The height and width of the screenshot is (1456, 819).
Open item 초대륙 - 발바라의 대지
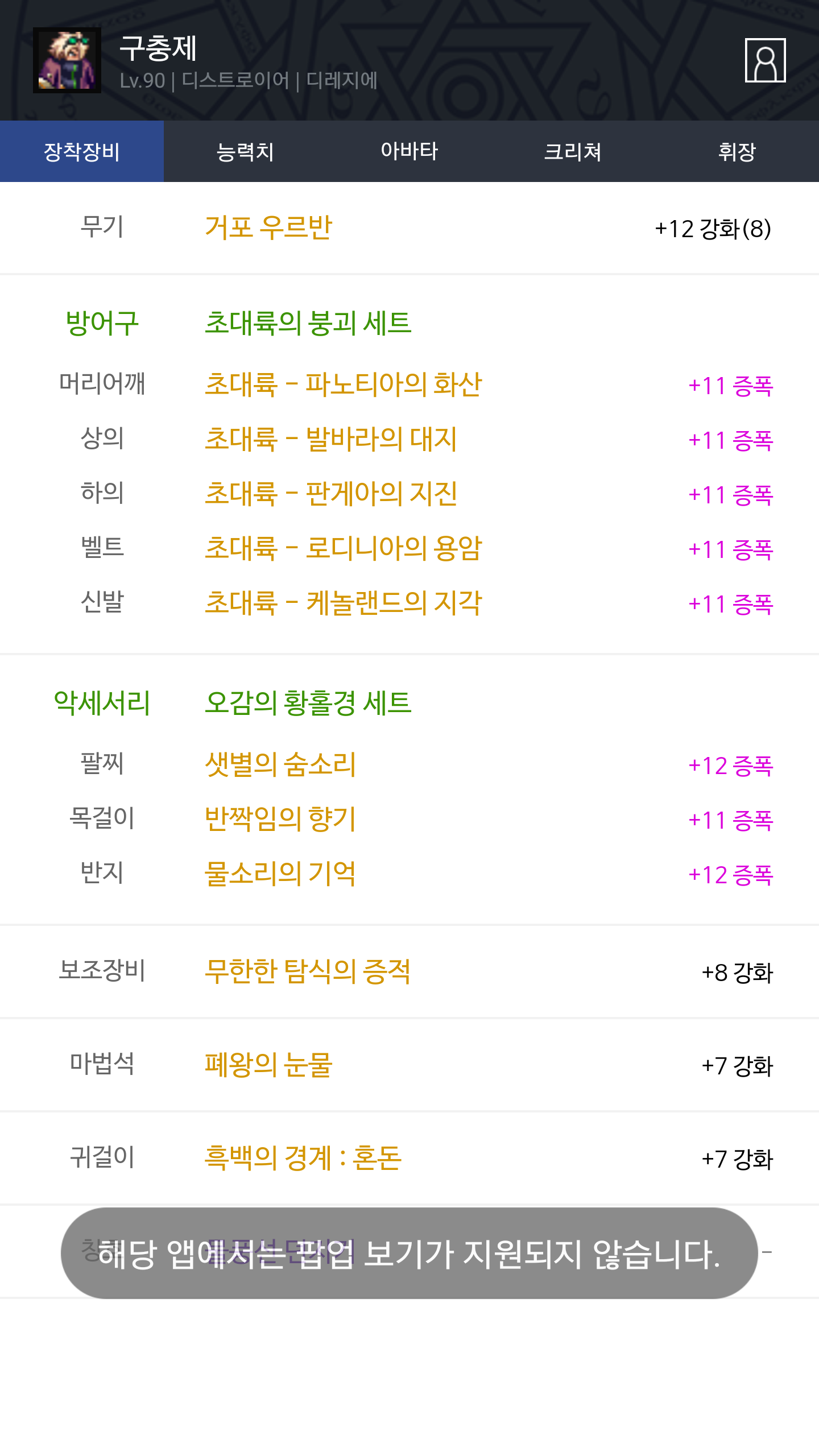tap(330, 439)
